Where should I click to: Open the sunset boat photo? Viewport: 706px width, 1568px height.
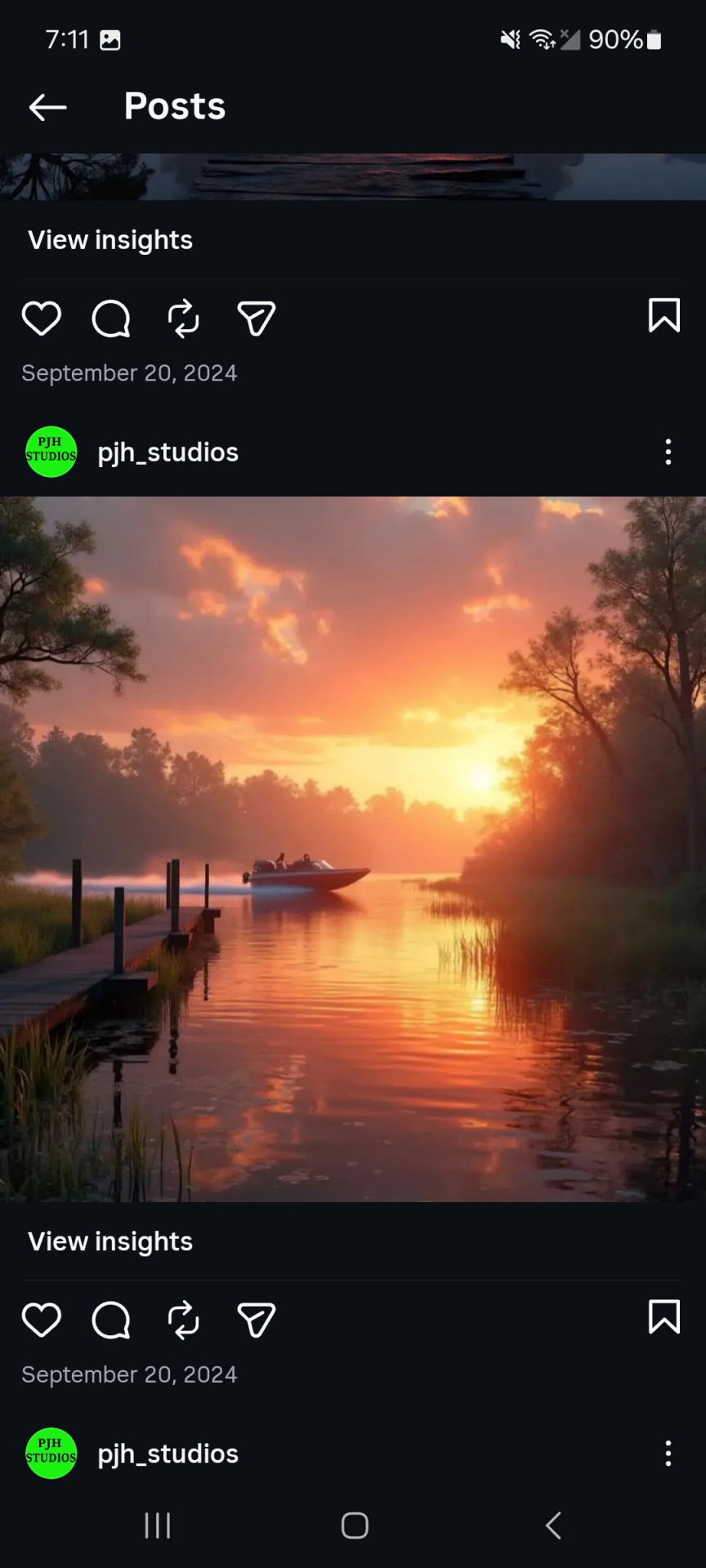tap(353, 849)
